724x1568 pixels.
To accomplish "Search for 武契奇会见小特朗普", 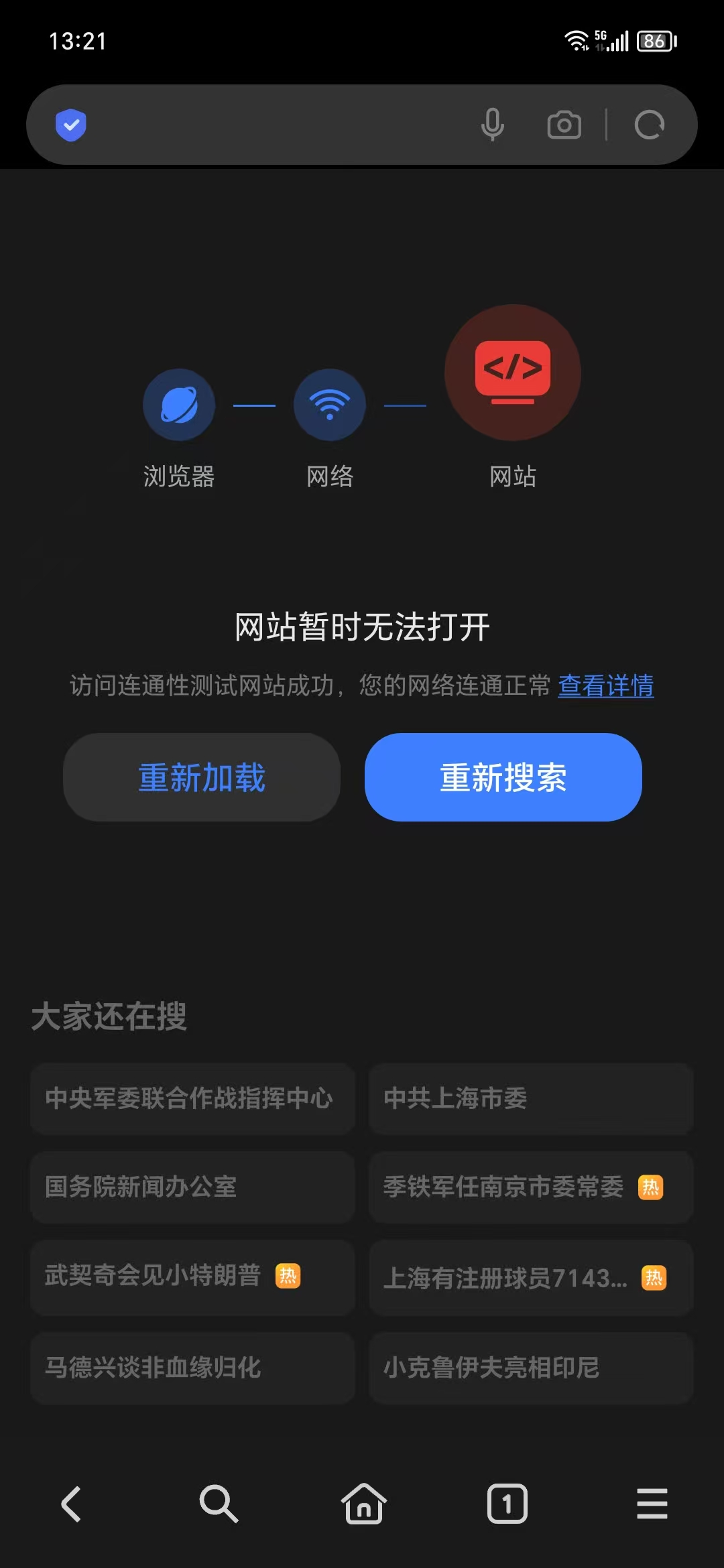I will coord(192,1276).
